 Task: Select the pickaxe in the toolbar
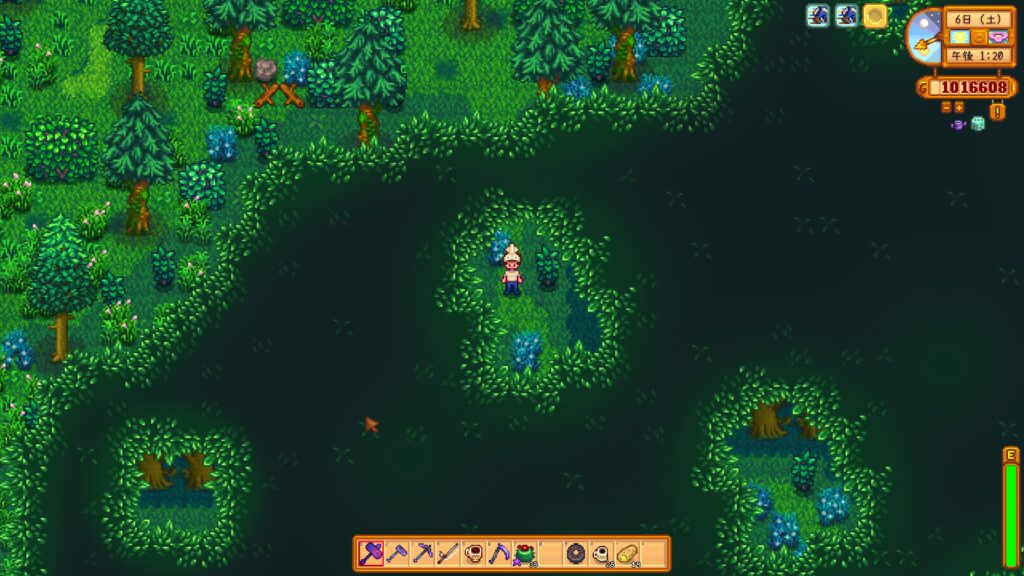pyautogui.click(x=422, y=553)
